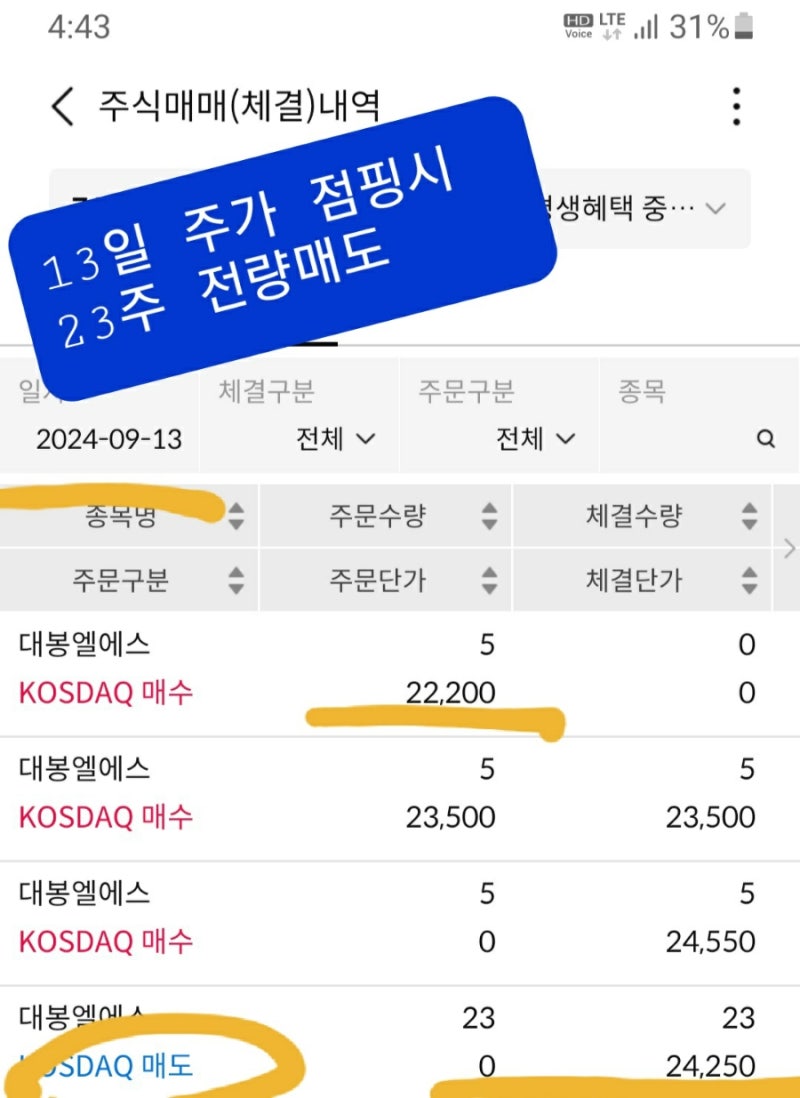Tap the back arrow to leave 체결내역
The height and width of the screenshot is (1098, 800).
(x=62, y=107)
